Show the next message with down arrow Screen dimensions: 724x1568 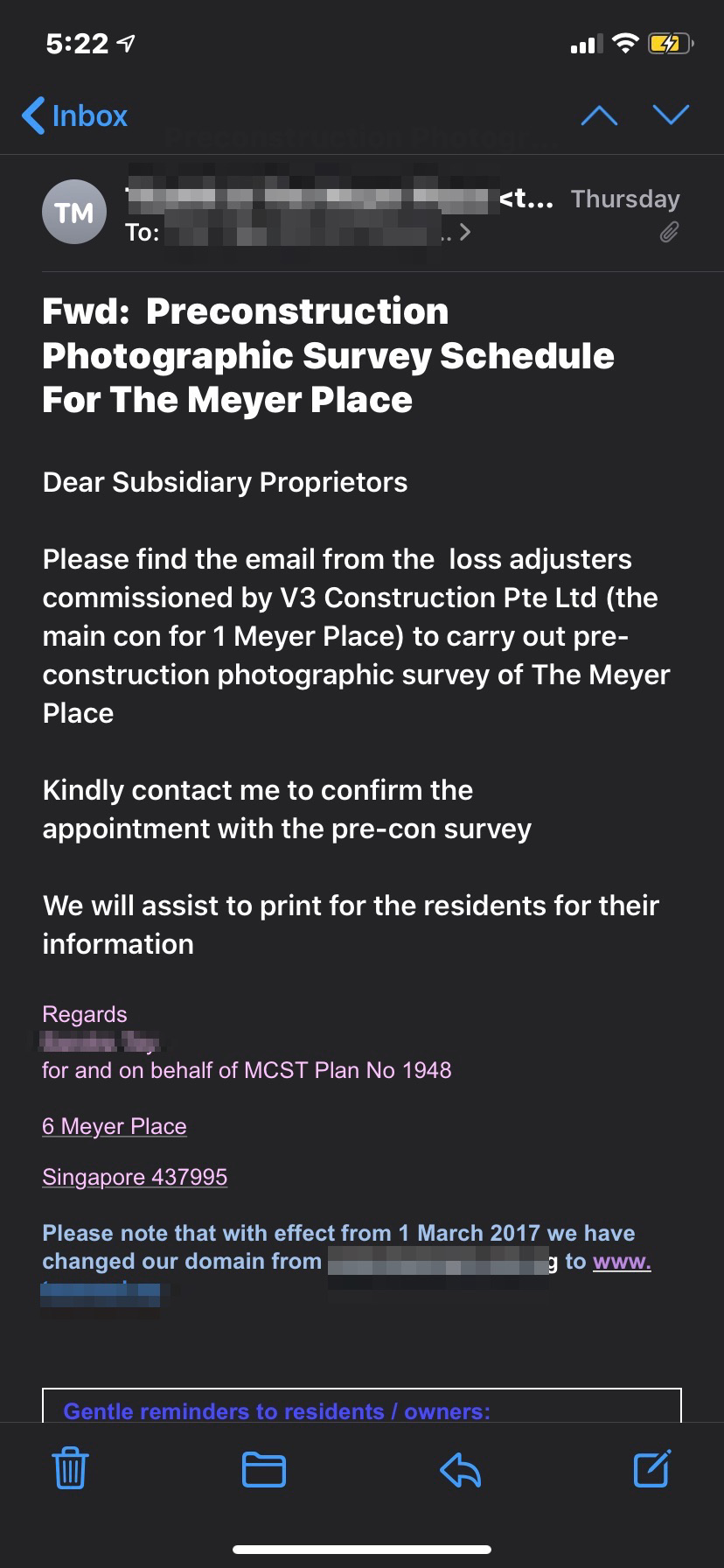point(671,115)
